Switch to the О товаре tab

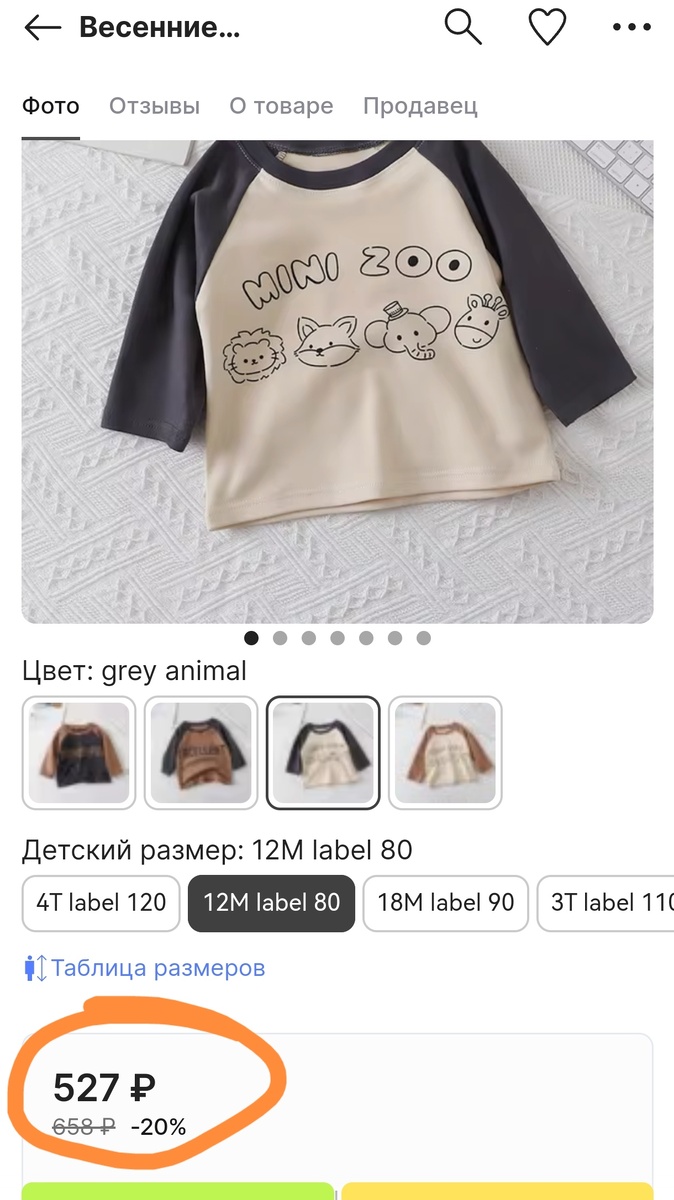pos(281,106)
